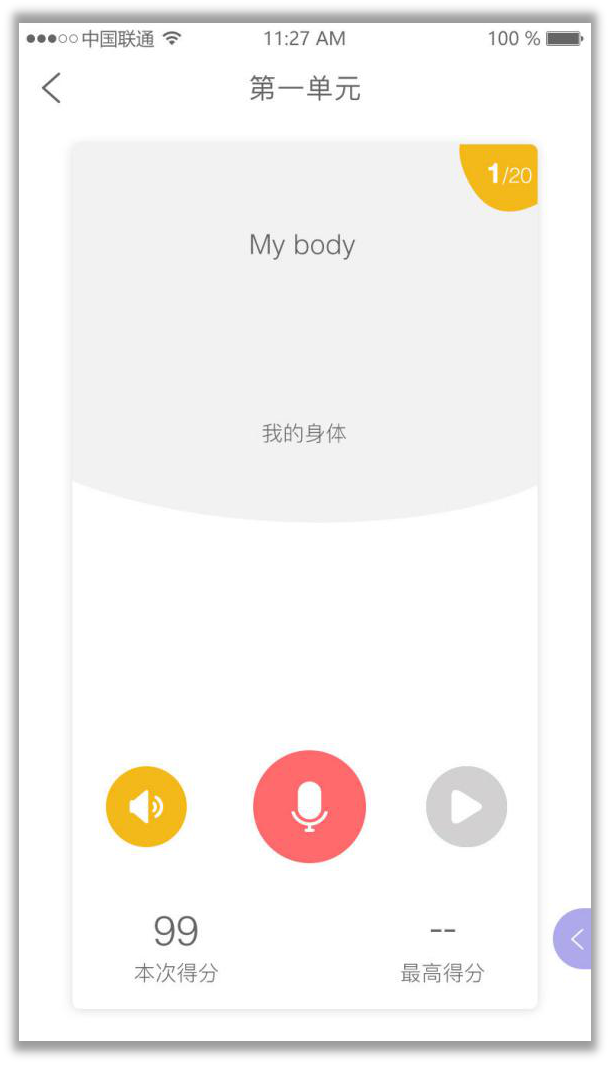Play the pronunciation with the yellow speaker button
This screenshot has height=1065, width=609.
[146, 806]
